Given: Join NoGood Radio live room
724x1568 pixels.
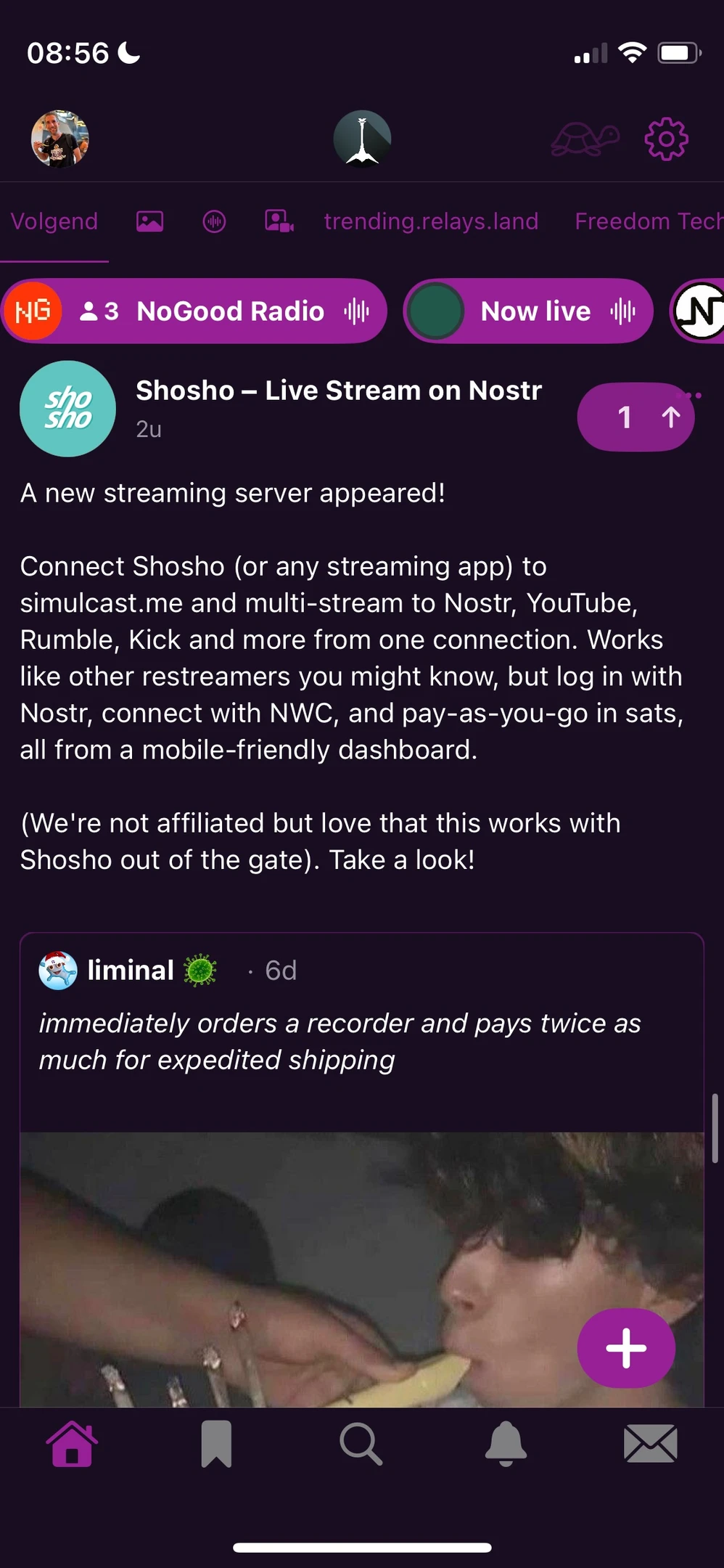Looking at the screenshot, I should (194, 311).
